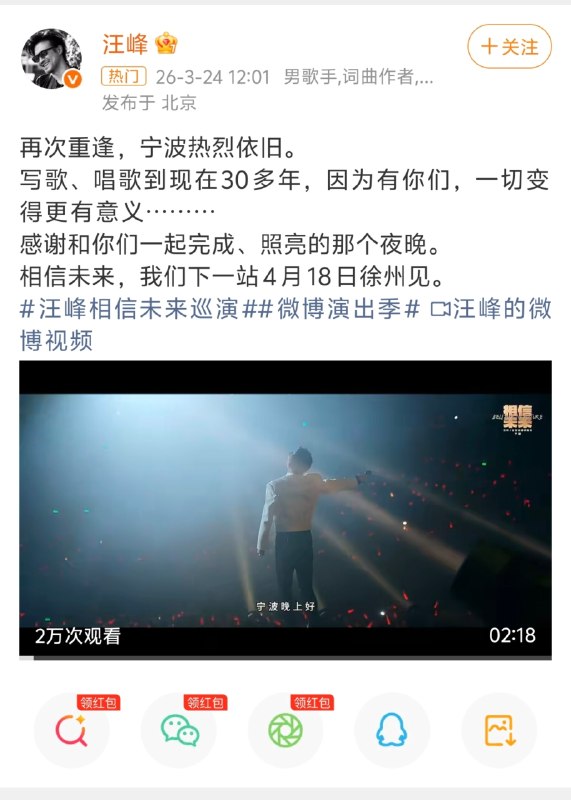571x800 pixels.
Task: Tap the search icon with sparkle
Action: [71, 730]
